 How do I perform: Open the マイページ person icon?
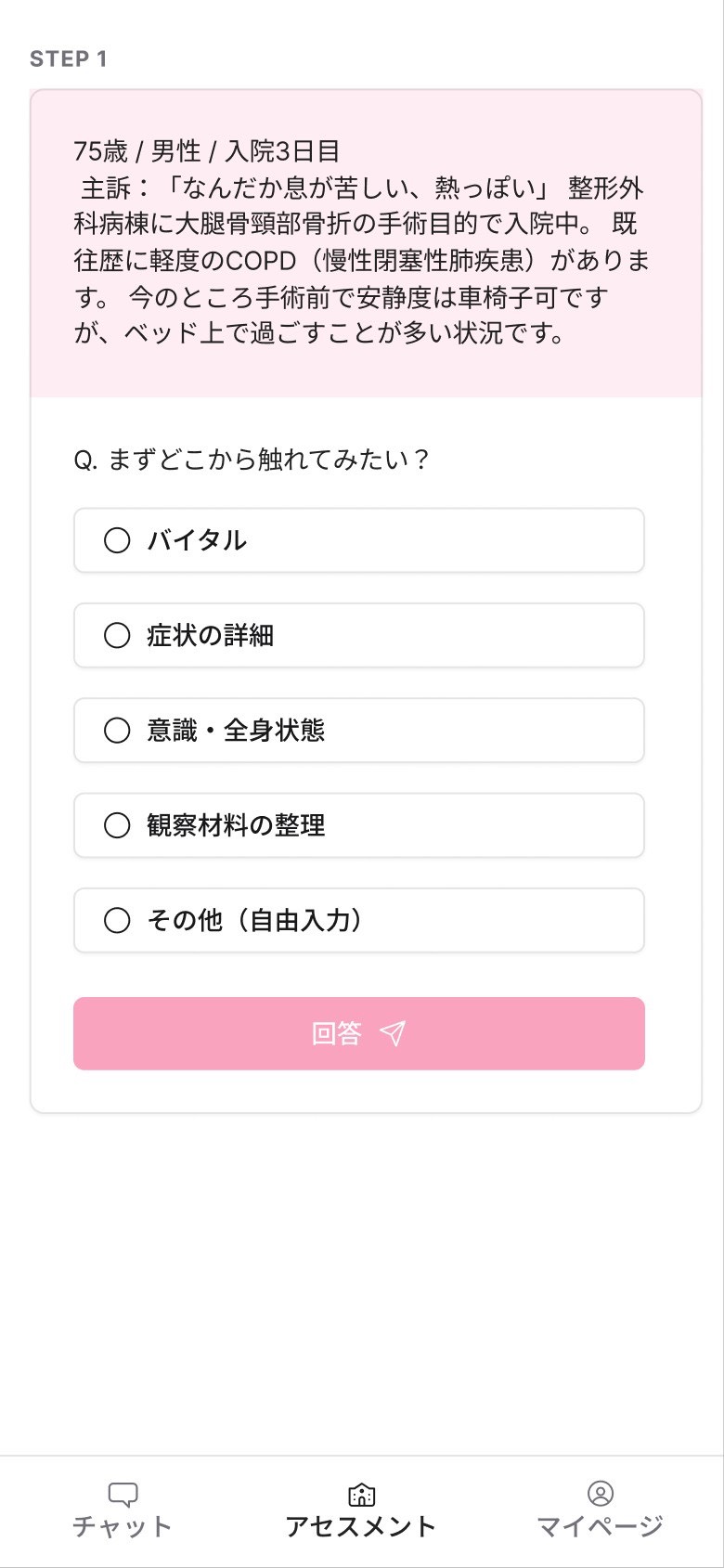[x=601, y=1495]
